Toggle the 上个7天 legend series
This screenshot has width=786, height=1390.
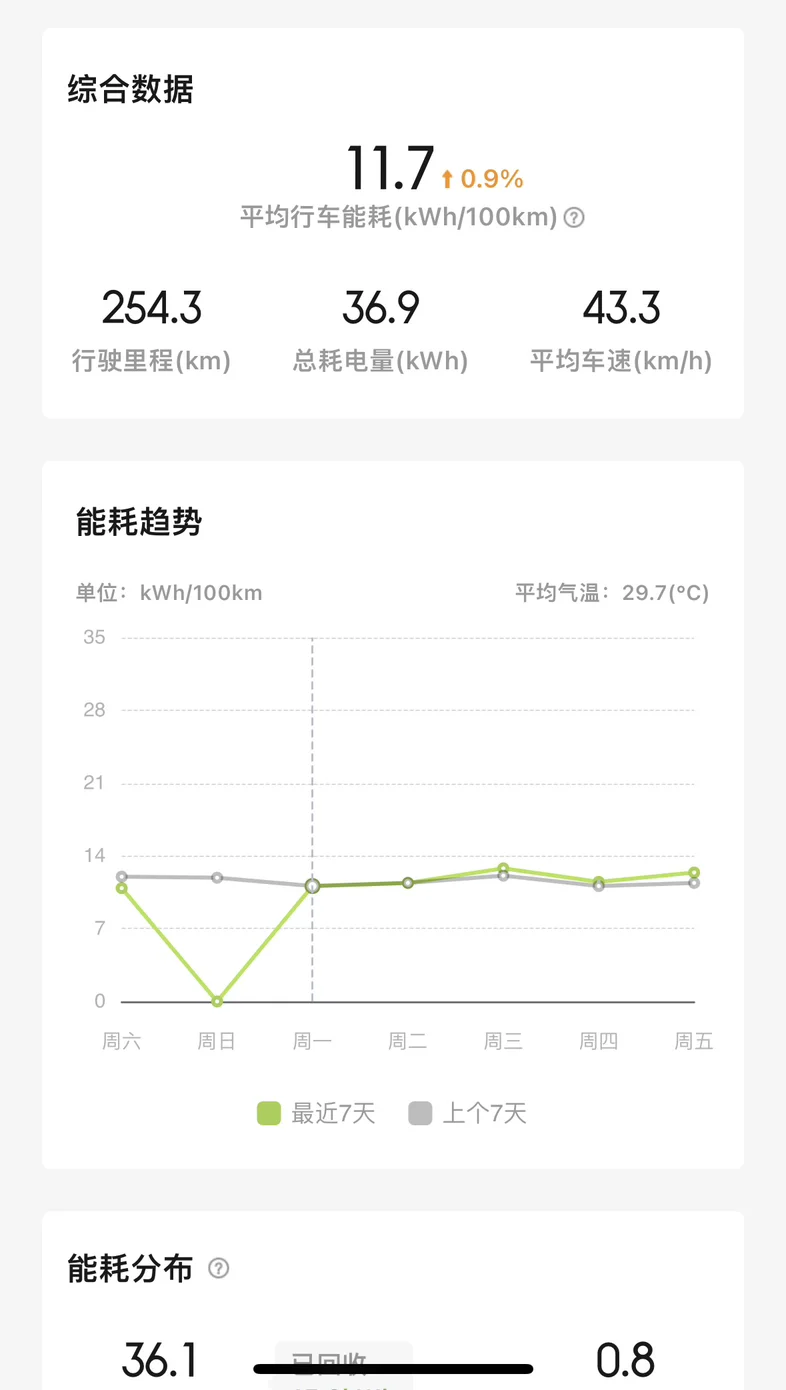tap(467, 1113)
